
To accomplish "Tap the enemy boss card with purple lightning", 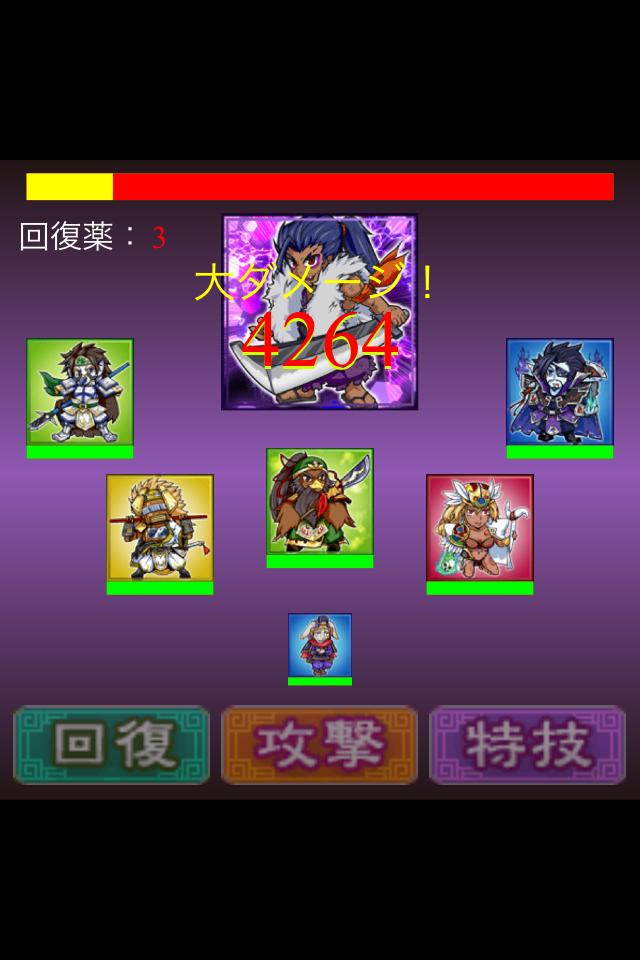I will [x=319, y=312].
